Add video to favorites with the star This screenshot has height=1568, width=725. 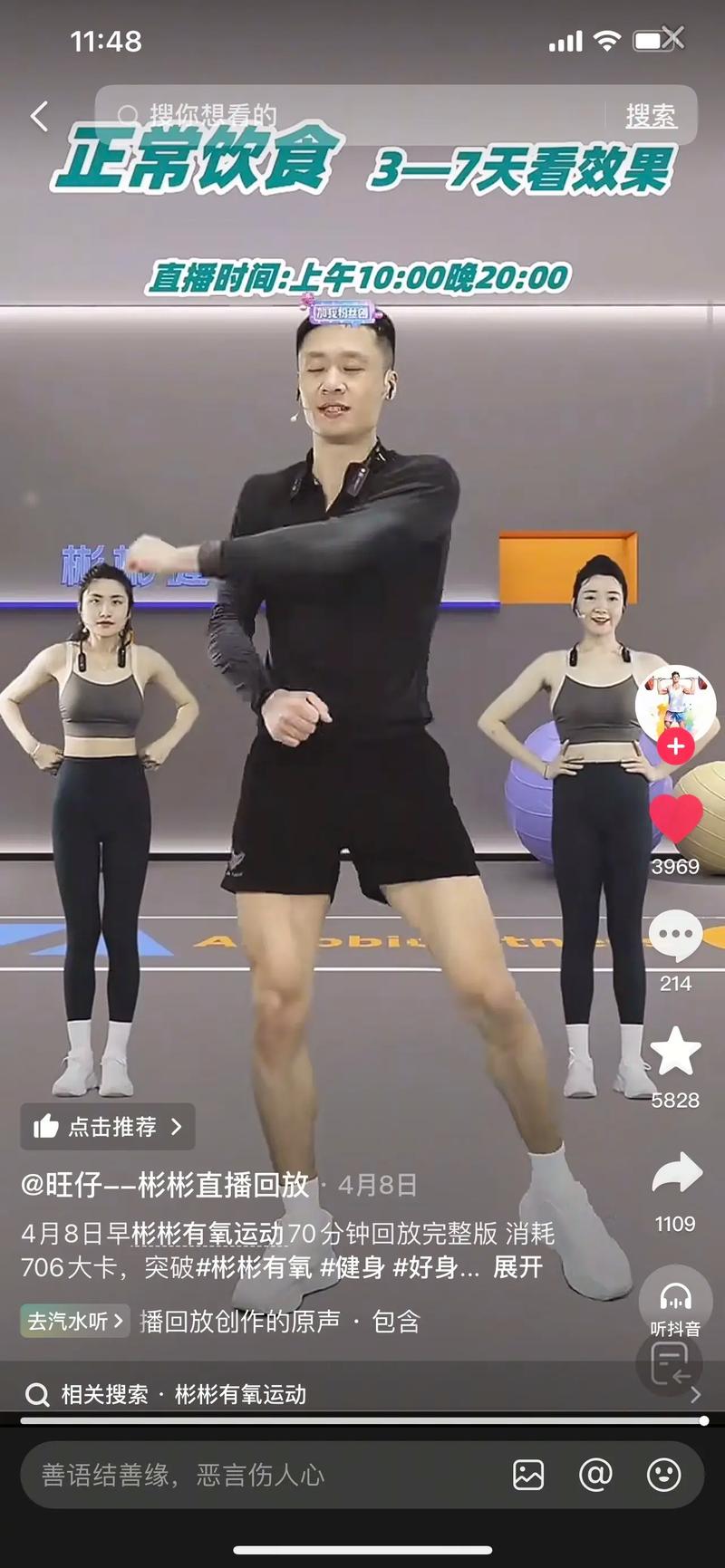(x=675, y=1053)
